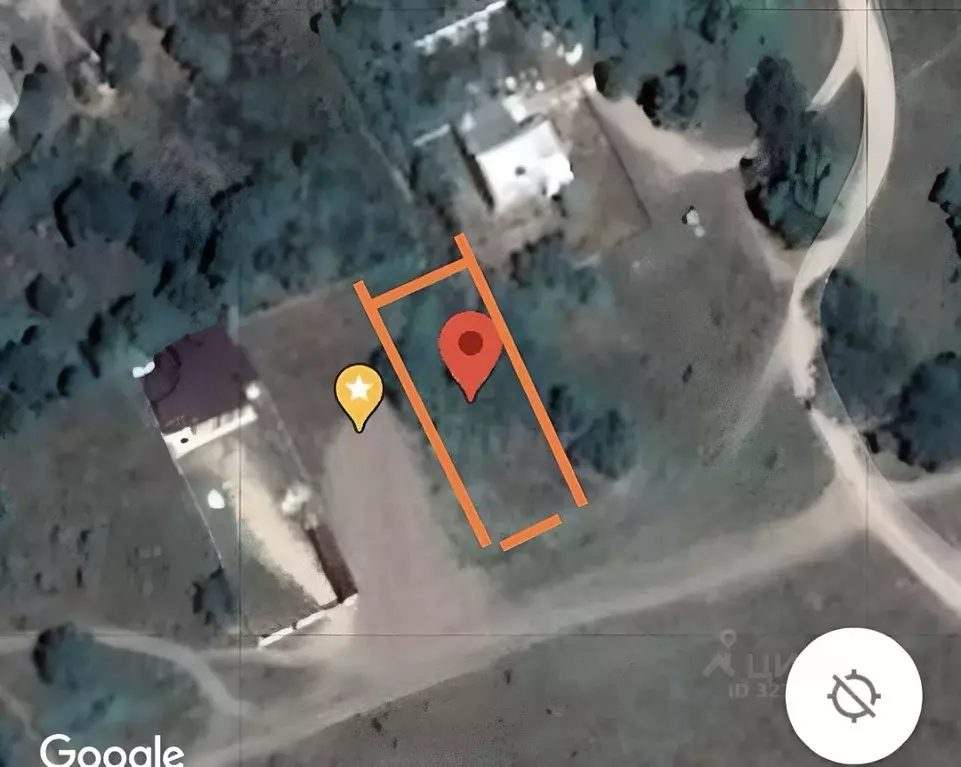Tap the my location button

click(853, 694)
